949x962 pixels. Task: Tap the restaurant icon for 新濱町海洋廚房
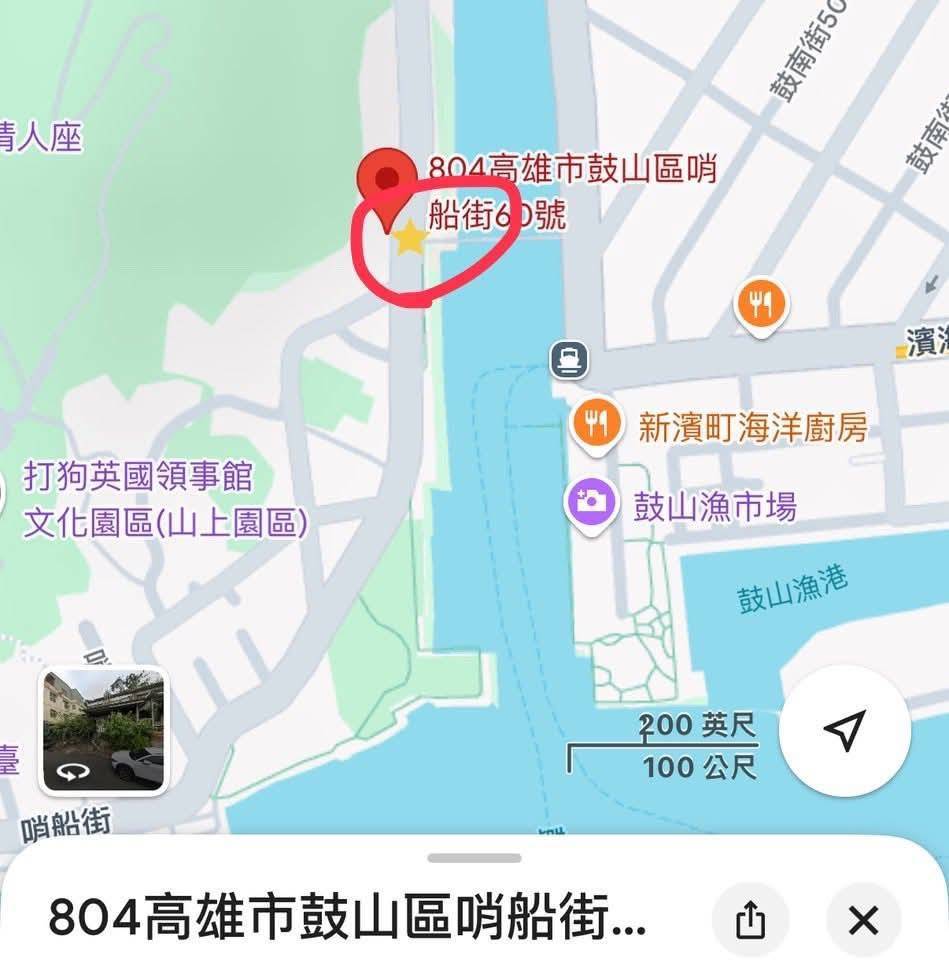pos(596,421)
